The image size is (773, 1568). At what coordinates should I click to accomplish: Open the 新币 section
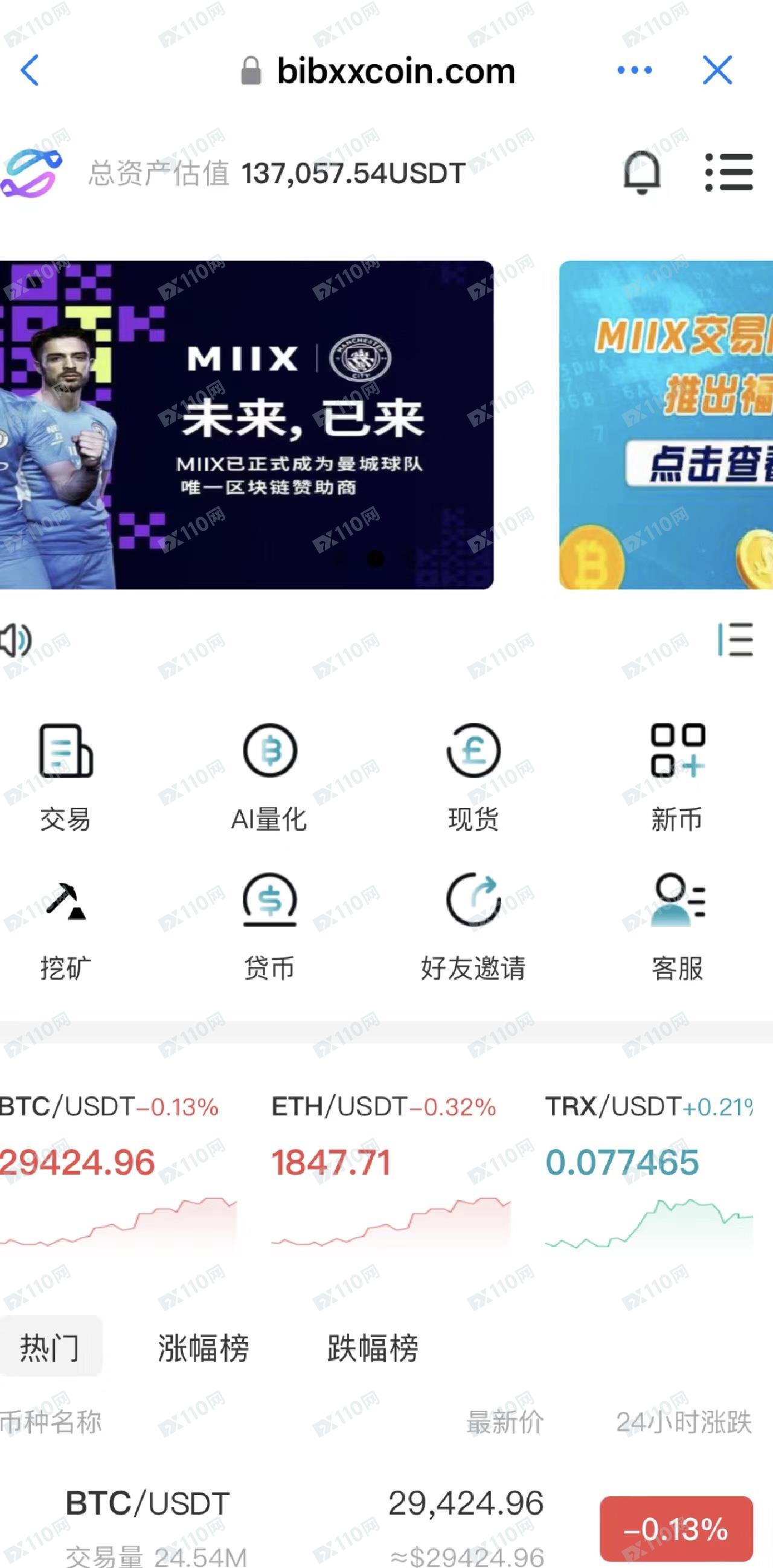coord(678,778)
